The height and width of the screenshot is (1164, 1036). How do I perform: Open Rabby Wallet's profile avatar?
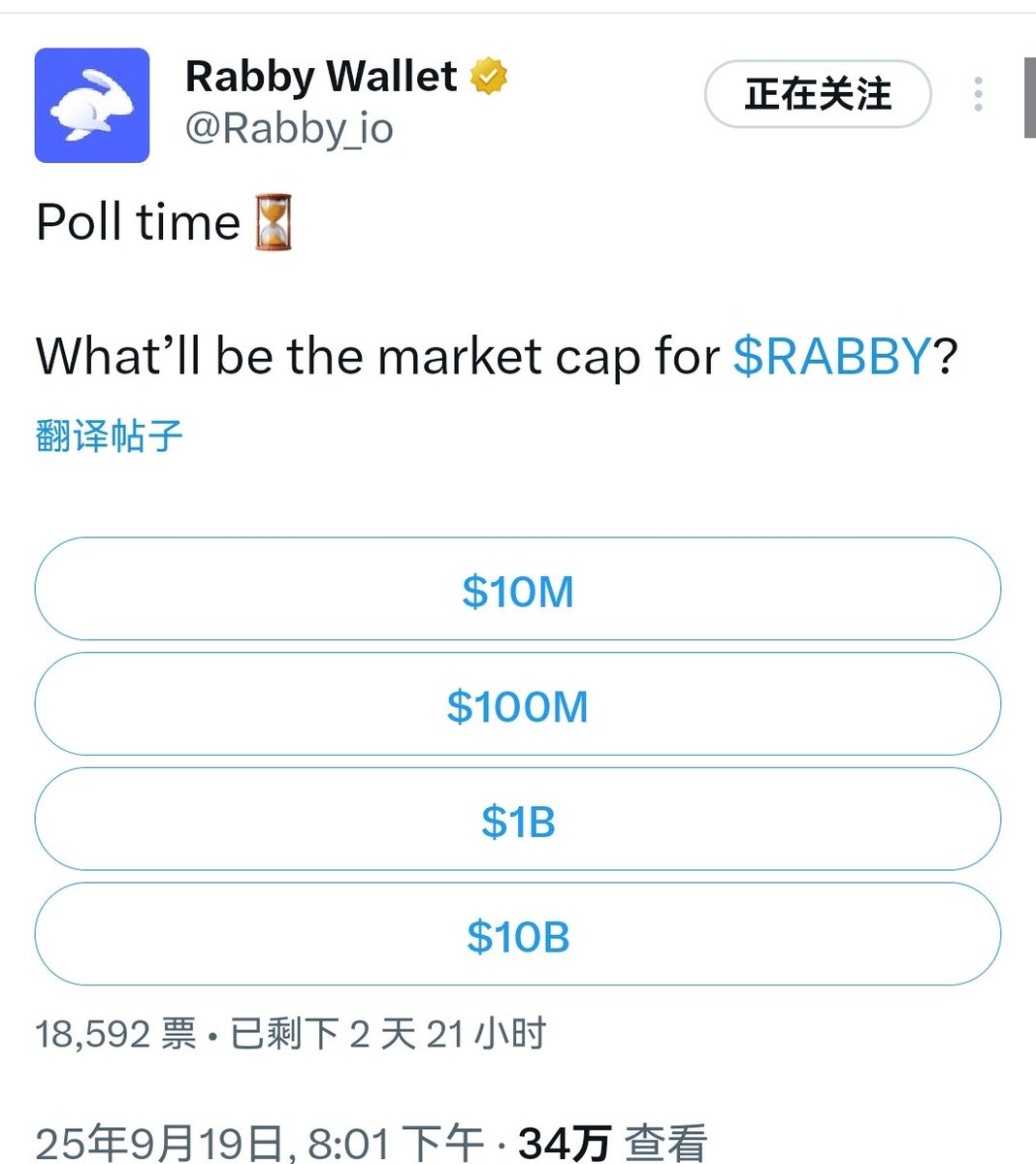(x=92, y=105)
